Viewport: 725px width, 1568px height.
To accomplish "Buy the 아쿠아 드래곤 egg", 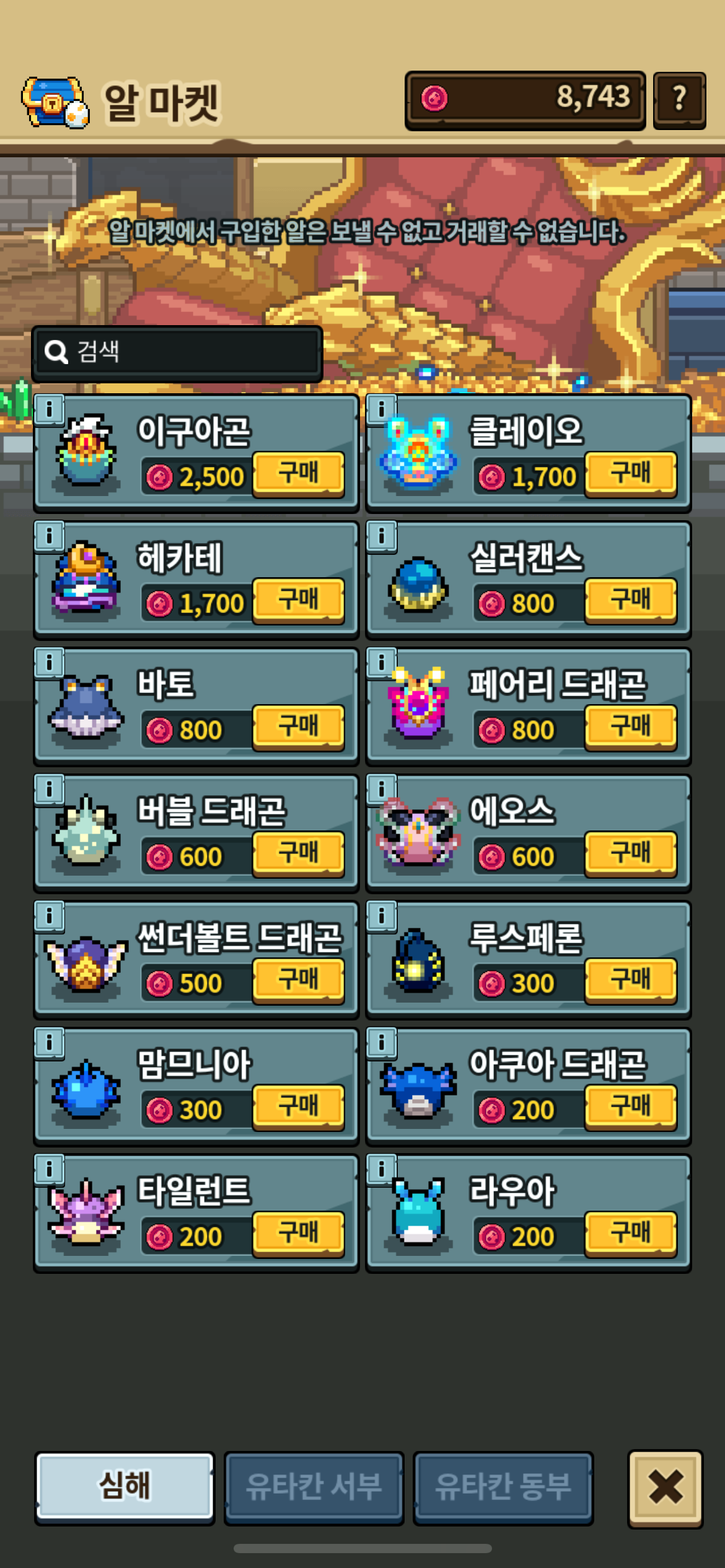I will point(631,1107).
